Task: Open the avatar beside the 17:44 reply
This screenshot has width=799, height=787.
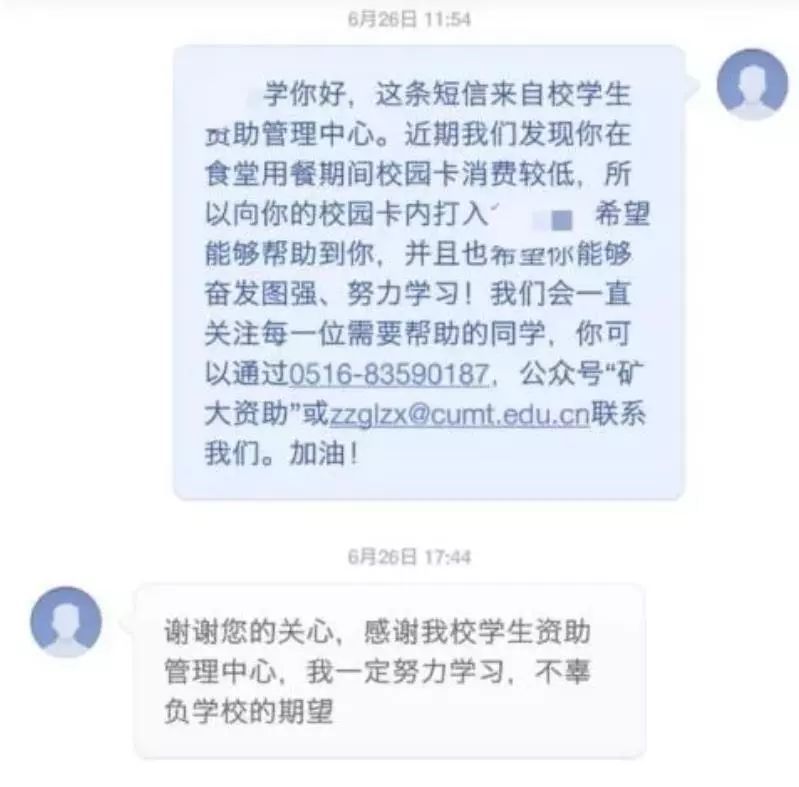Action: click(66, 621)
